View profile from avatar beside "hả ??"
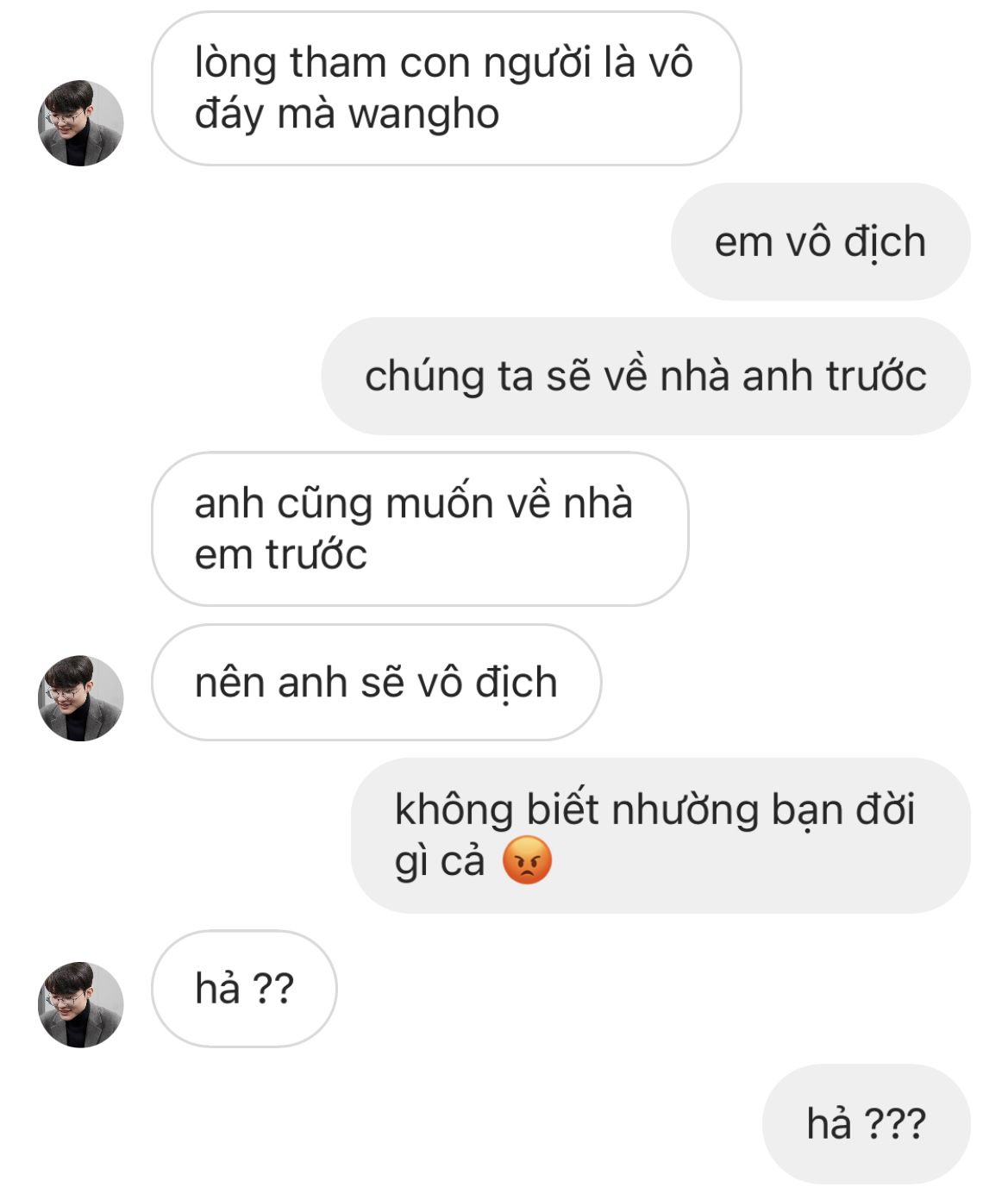The image size is (1008, 1187). coord(80,1005)
